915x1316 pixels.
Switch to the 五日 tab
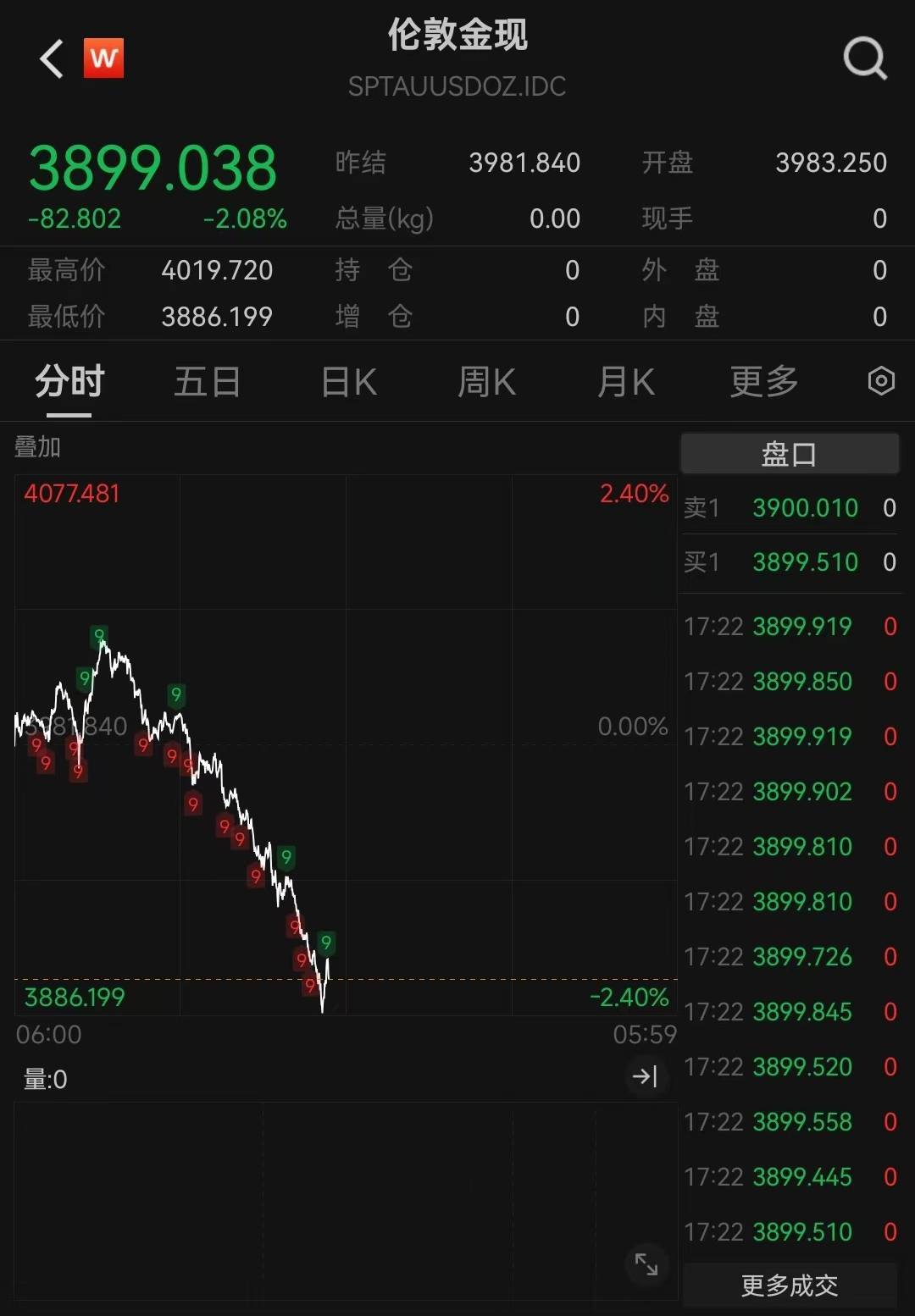click(x=208, y=382)
